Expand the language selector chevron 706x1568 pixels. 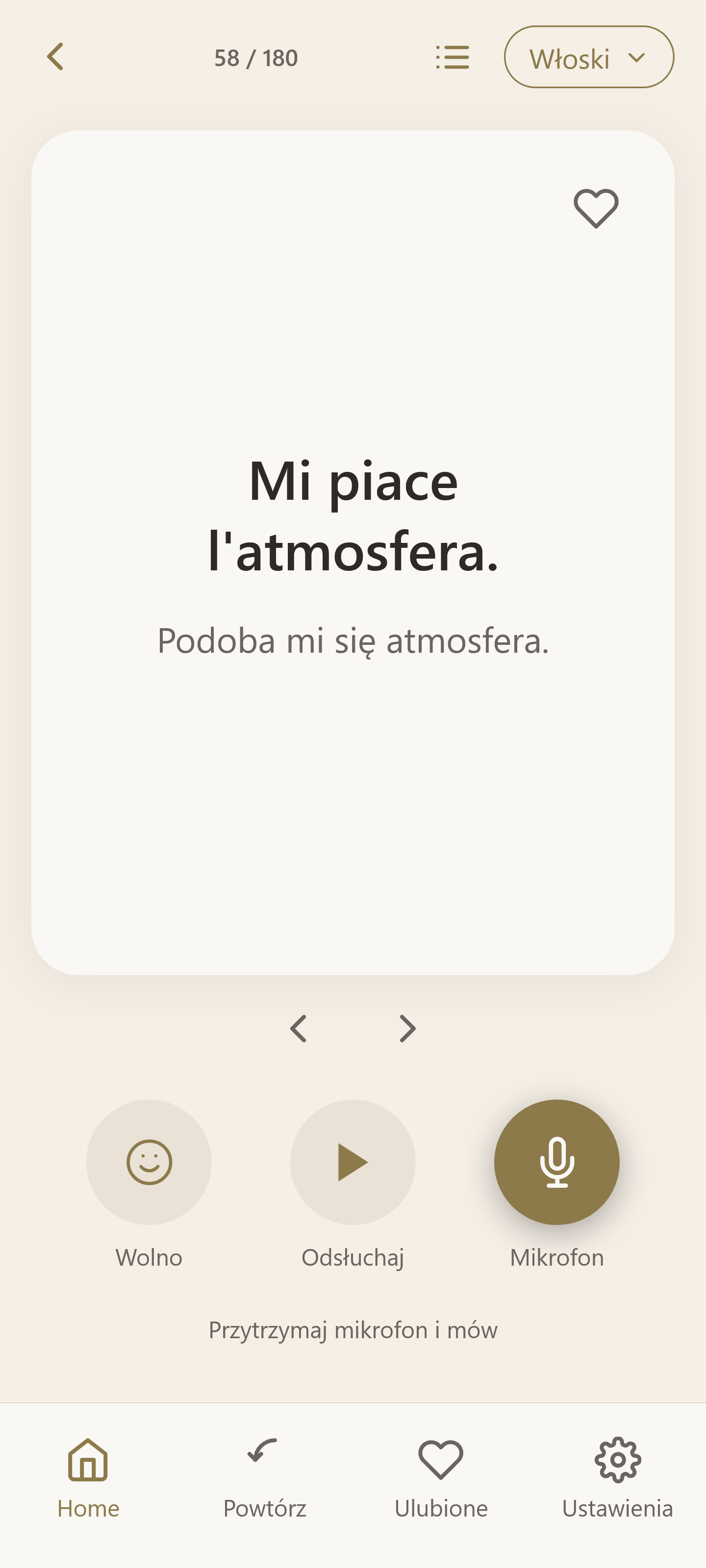pos(637,57)
